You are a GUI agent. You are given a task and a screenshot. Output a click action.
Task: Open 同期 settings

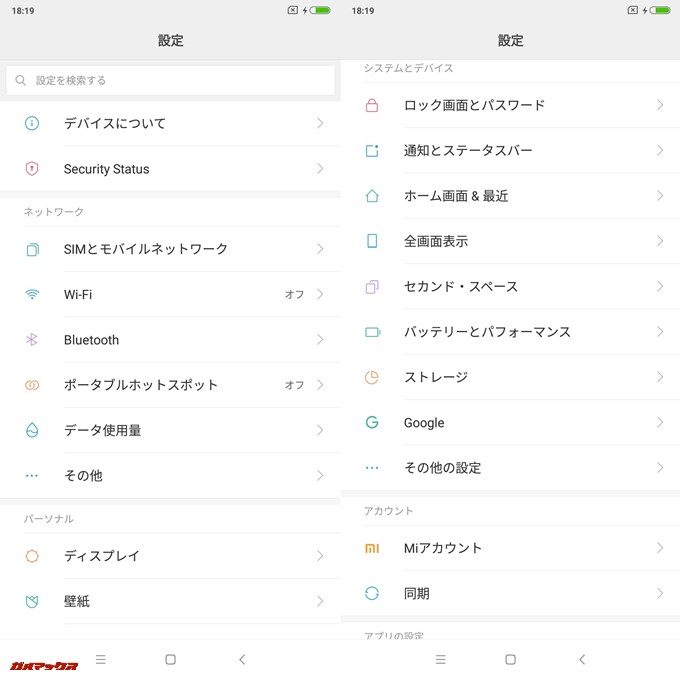[x=510, y=593]
